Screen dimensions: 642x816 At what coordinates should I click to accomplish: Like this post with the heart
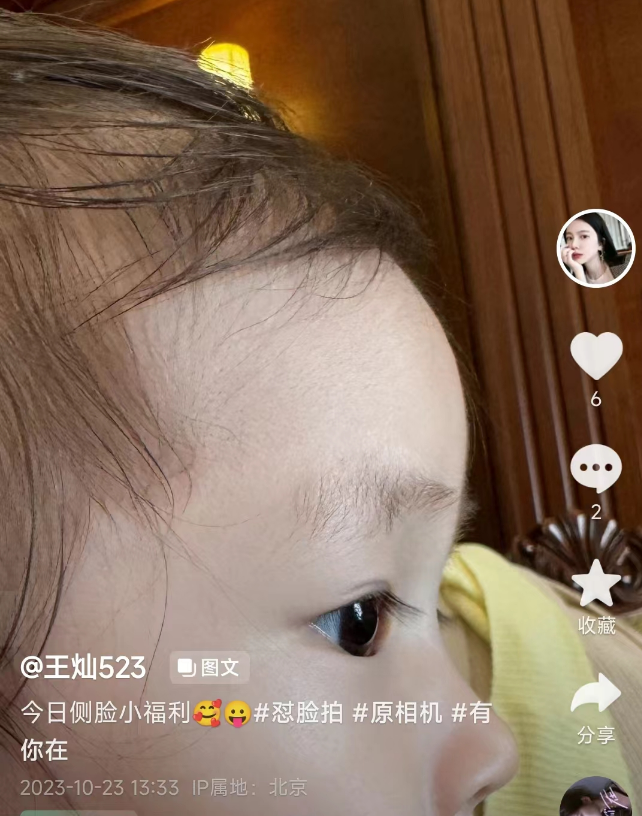(x=596, y=356)
